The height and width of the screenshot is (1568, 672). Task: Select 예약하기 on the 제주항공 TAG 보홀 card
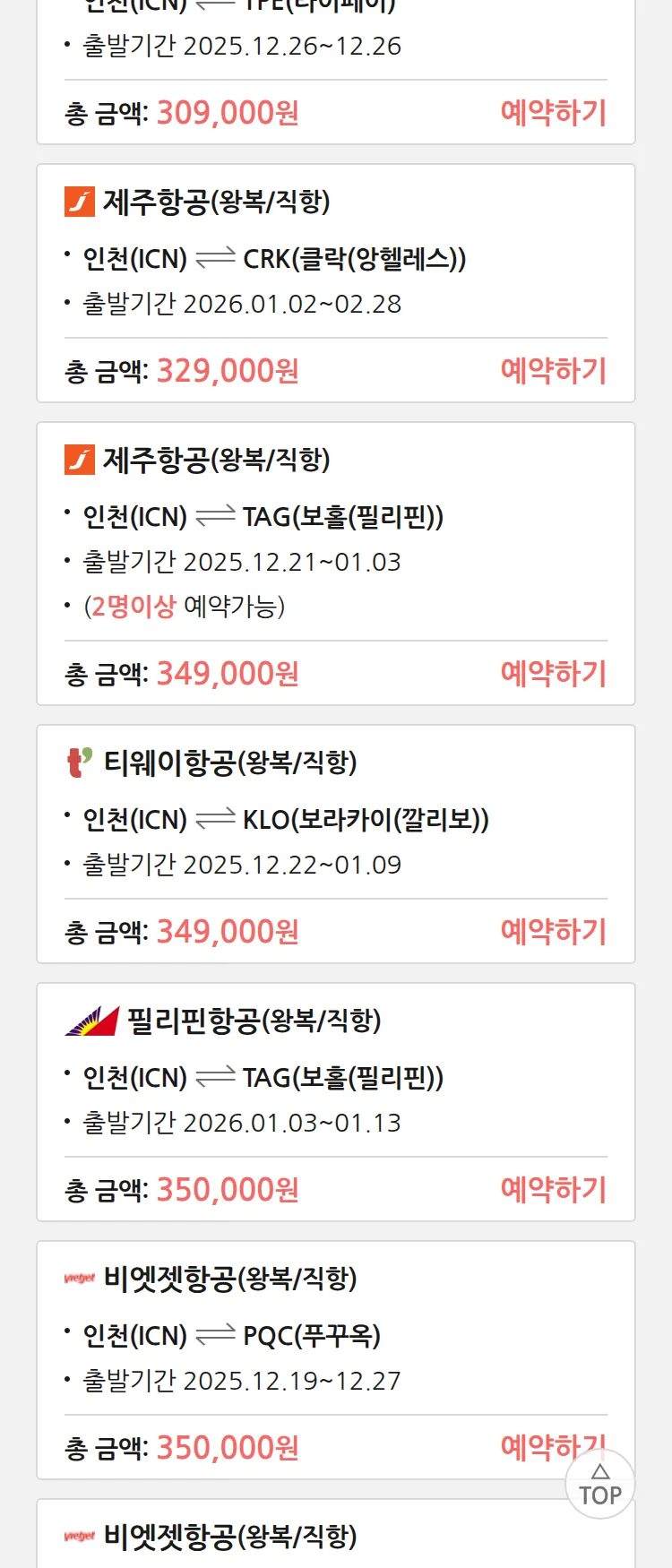[553, 674]
